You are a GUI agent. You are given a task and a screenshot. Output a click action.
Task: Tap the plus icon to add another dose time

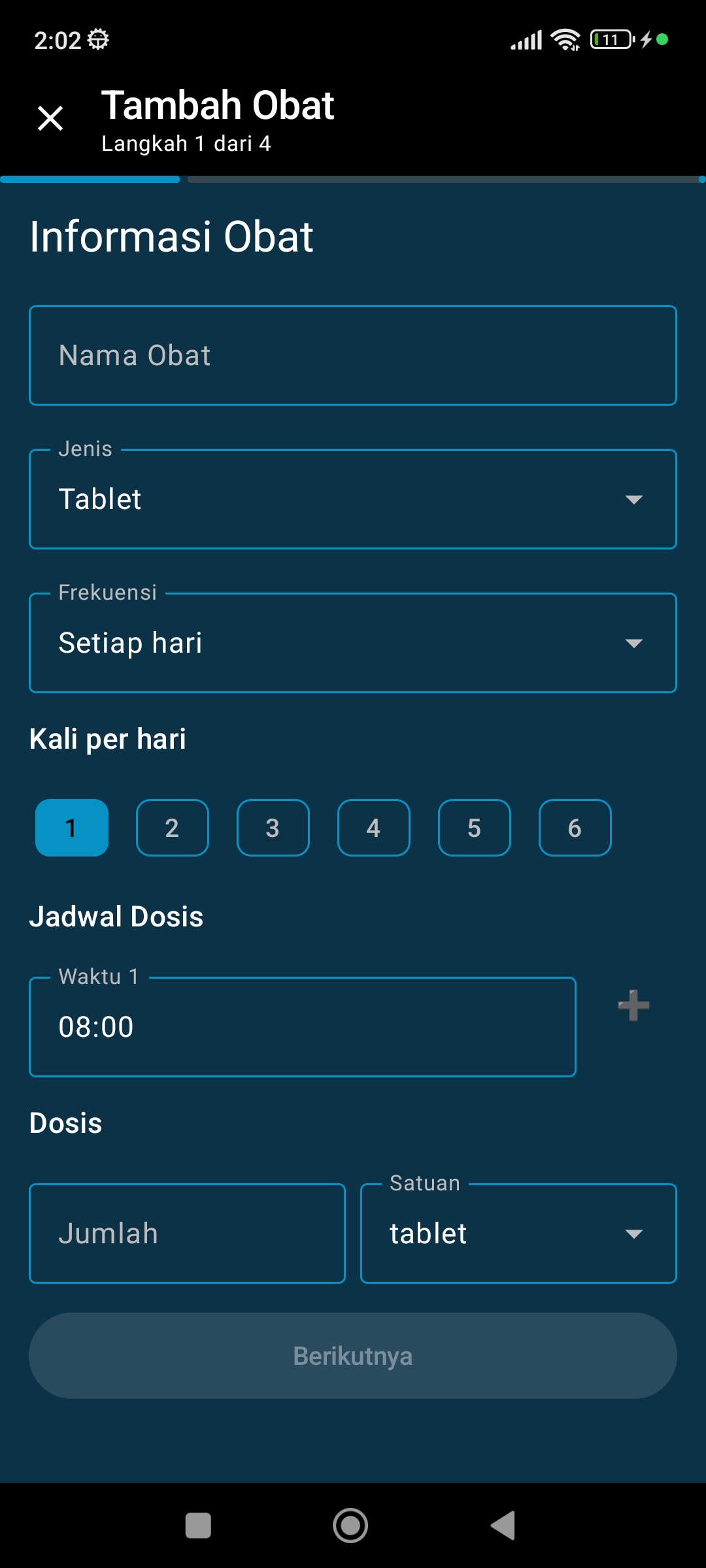pos(632,1006)
